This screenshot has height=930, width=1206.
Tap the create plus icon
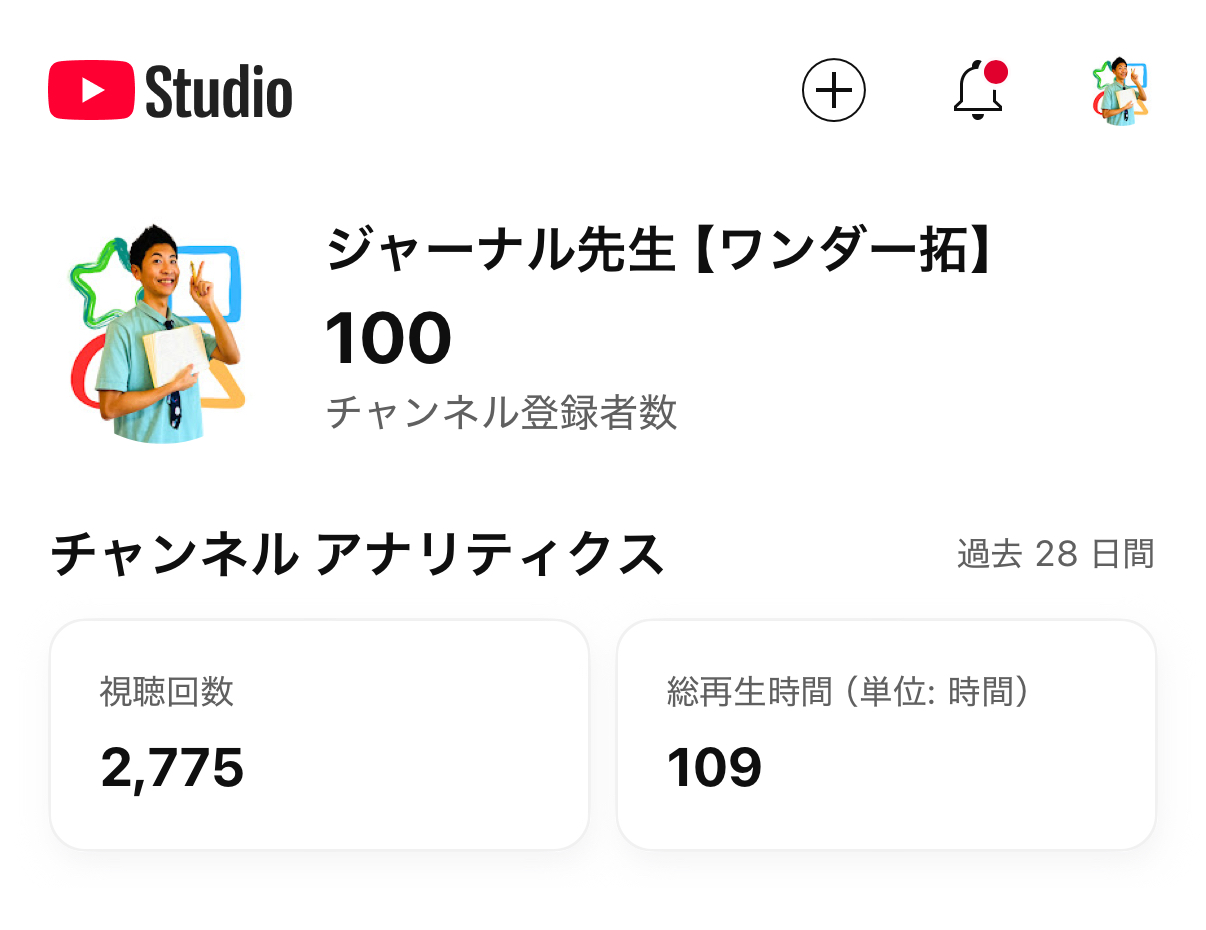point(833,91)
